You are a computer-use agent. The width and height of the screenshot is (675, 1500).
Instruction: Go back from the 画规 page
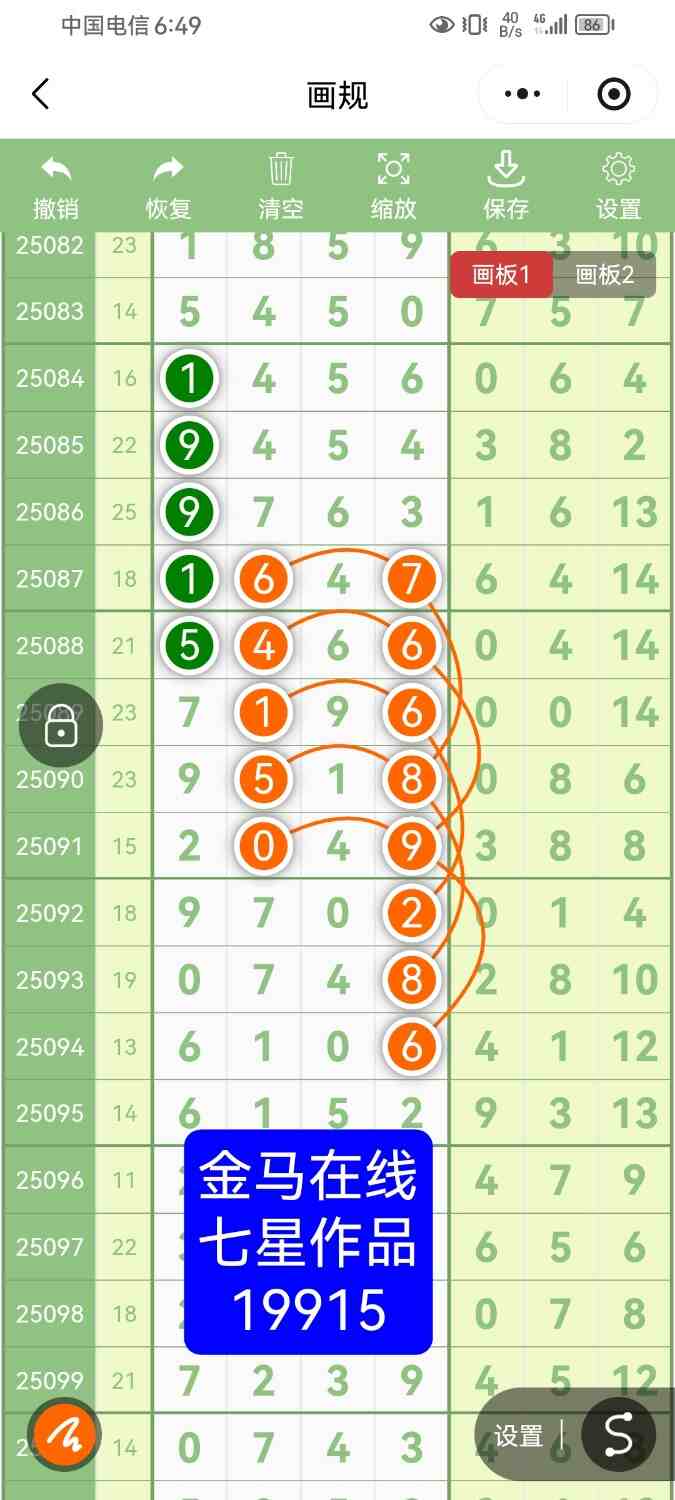click(40, 95)
